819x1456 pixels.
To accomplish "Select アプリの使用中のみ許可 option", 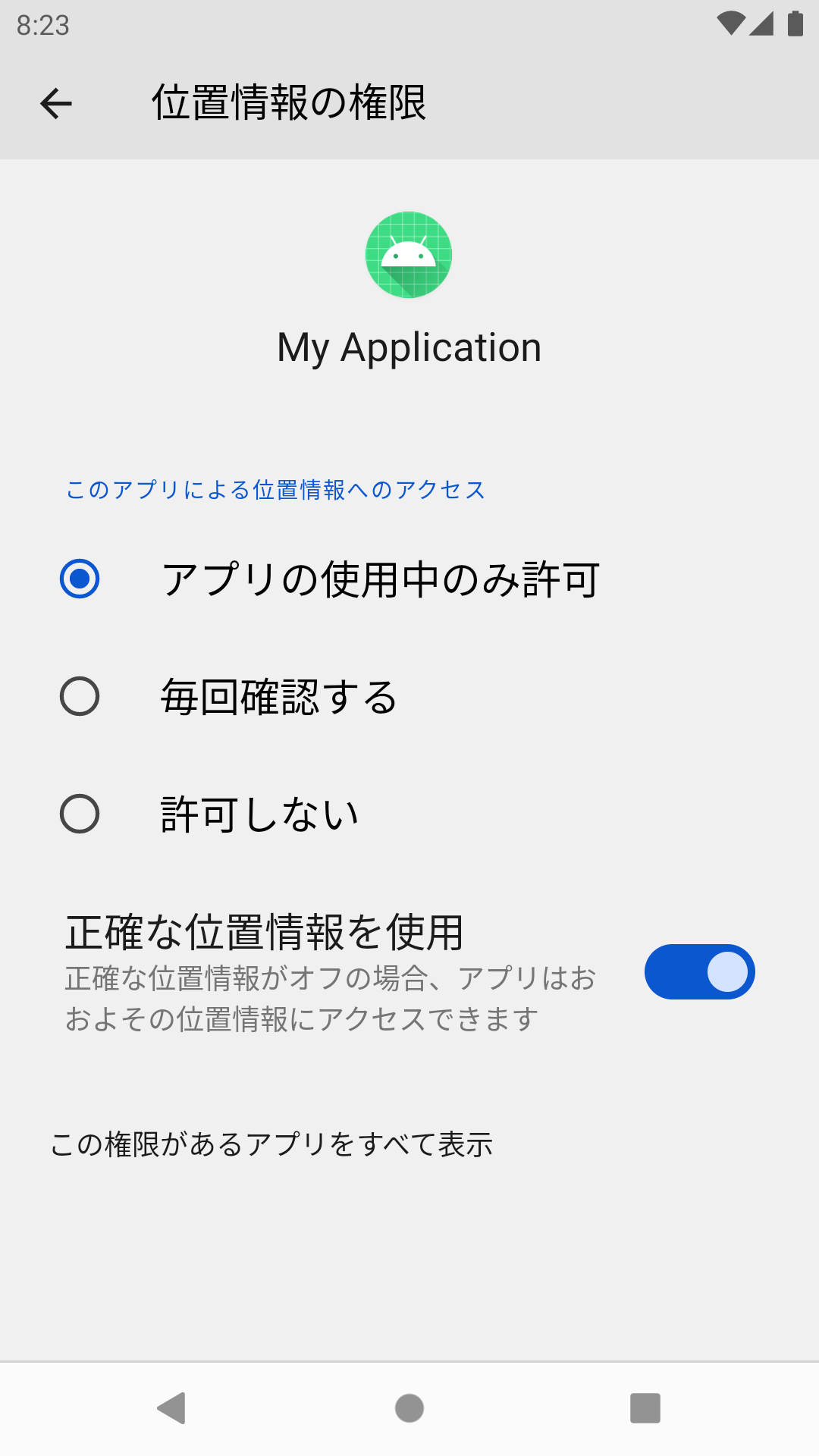I will click(x=80, y=579).
